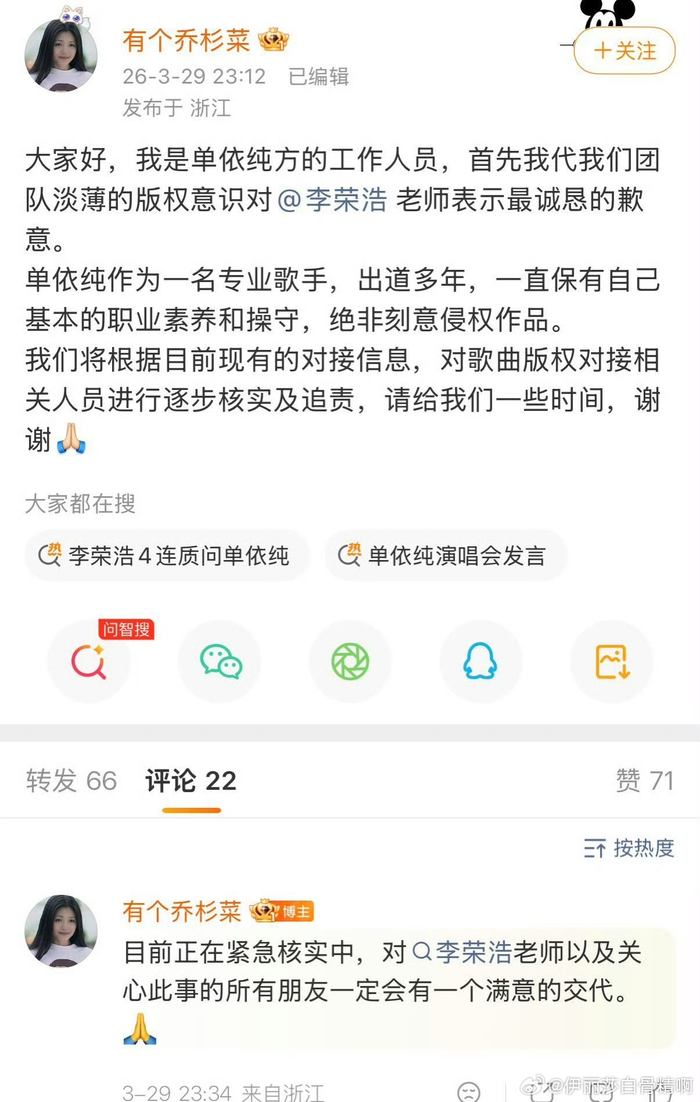Share the post to WeChat Moments

350,661
